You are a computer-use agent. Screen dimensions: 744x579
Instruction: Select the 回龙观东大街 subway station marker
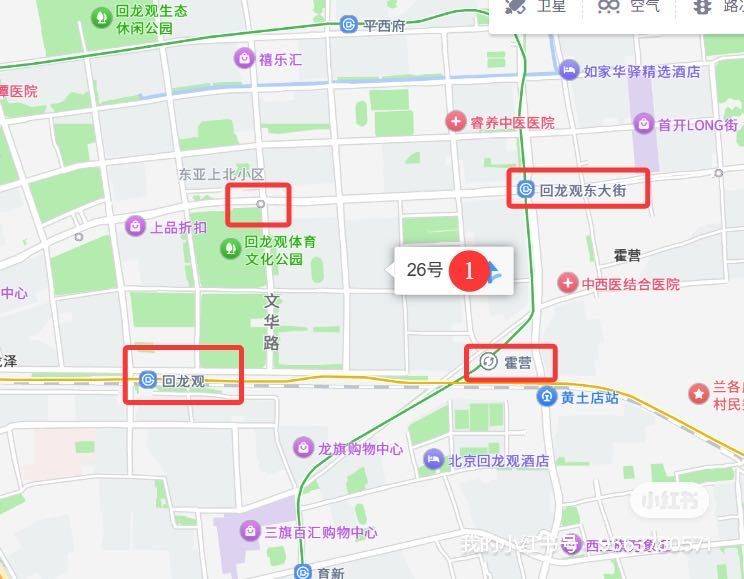[x=525, y=189]
